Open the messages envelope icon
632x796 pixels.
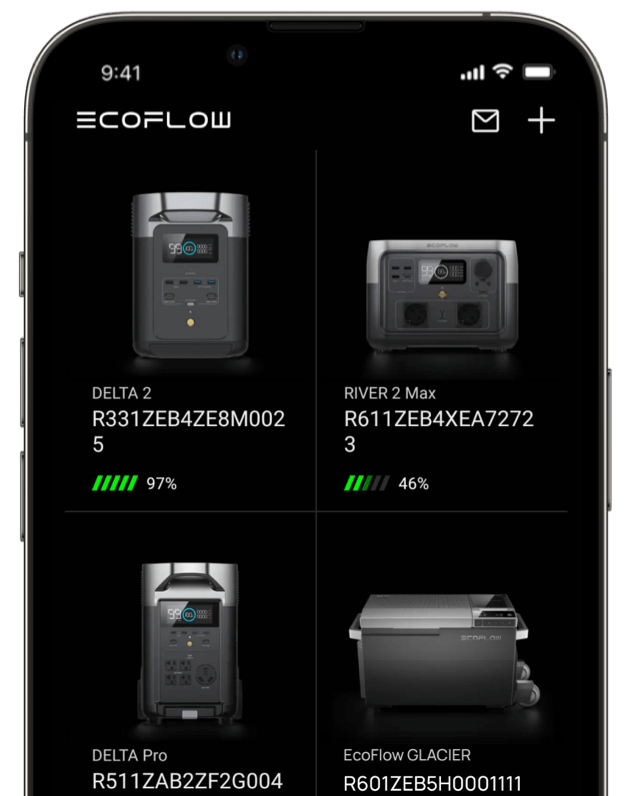(485, 121)
